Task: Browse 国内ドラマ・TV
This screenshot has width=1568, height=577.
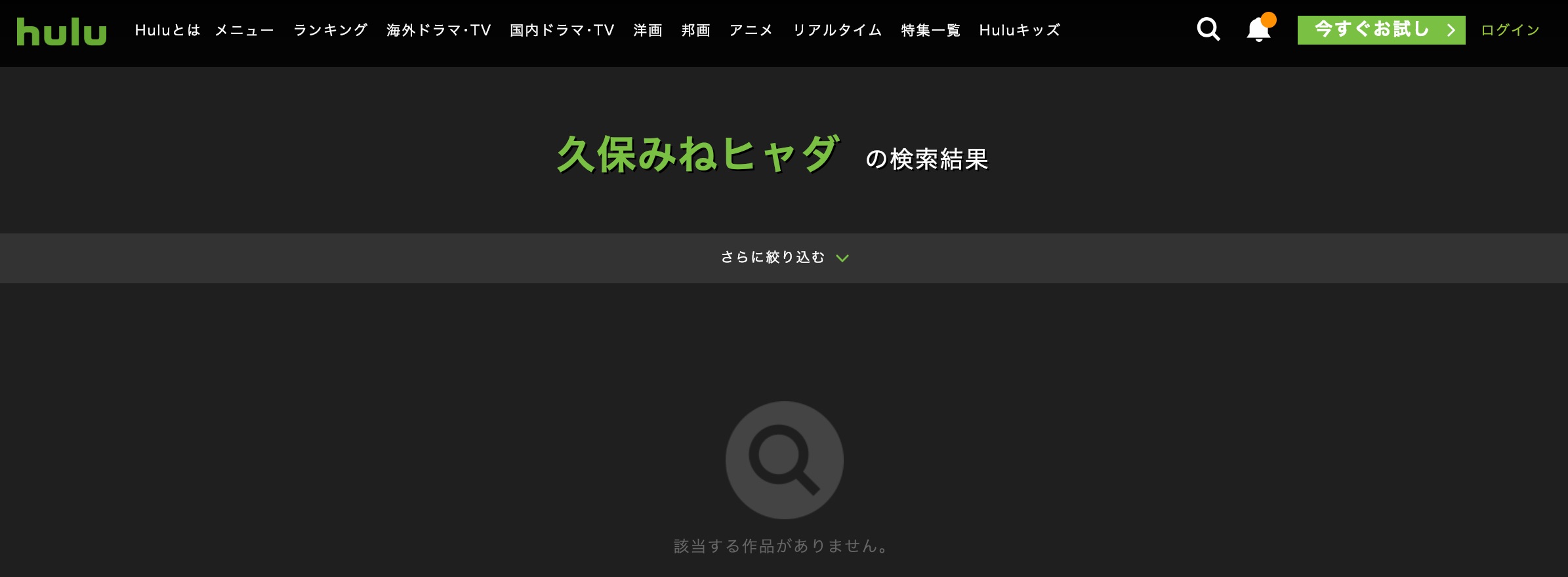Action: tap(562, 30)
